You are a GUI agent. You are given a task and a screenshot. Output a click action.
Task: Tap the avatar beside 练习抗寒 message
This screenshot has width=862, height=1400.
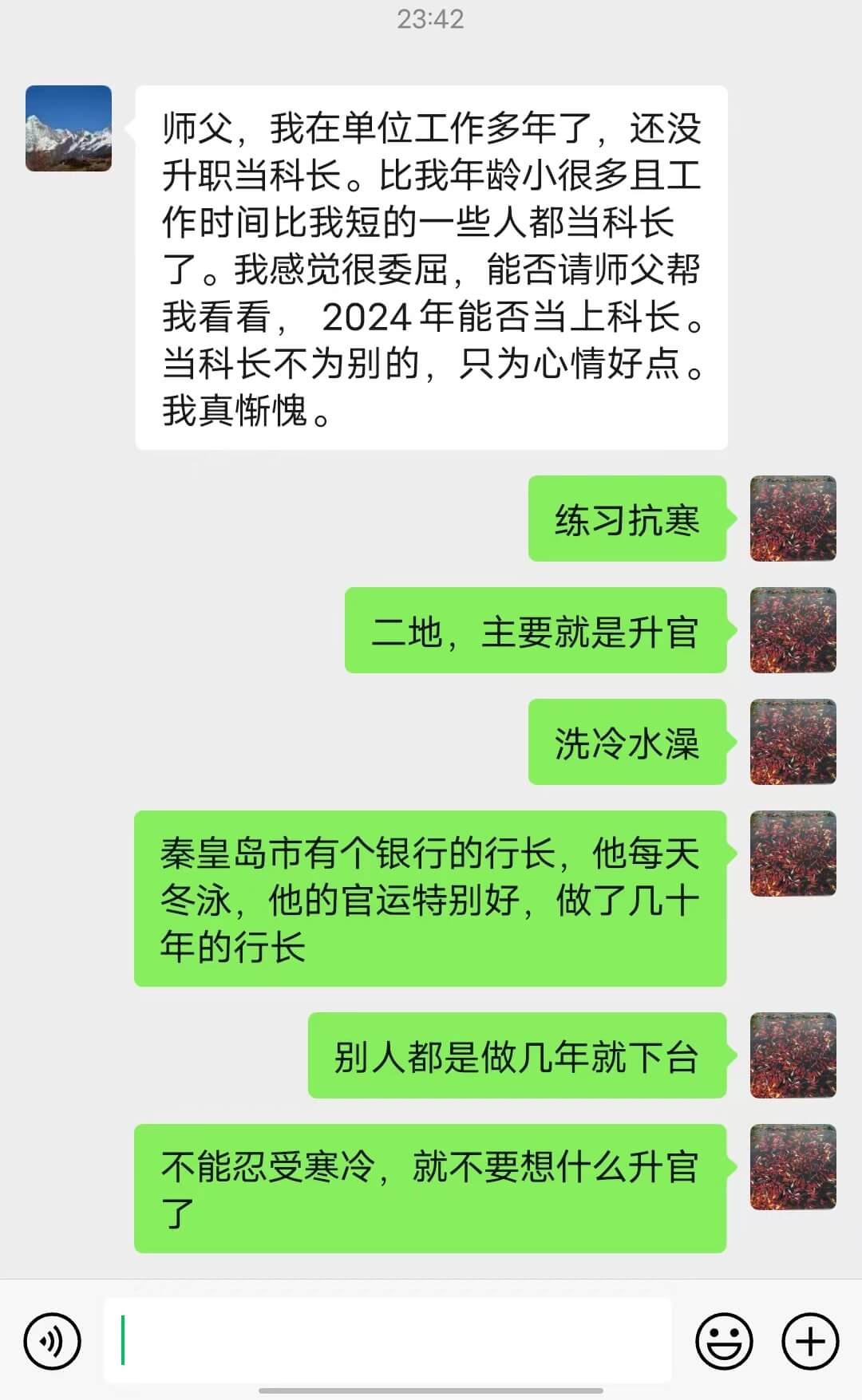click(793, 519)
